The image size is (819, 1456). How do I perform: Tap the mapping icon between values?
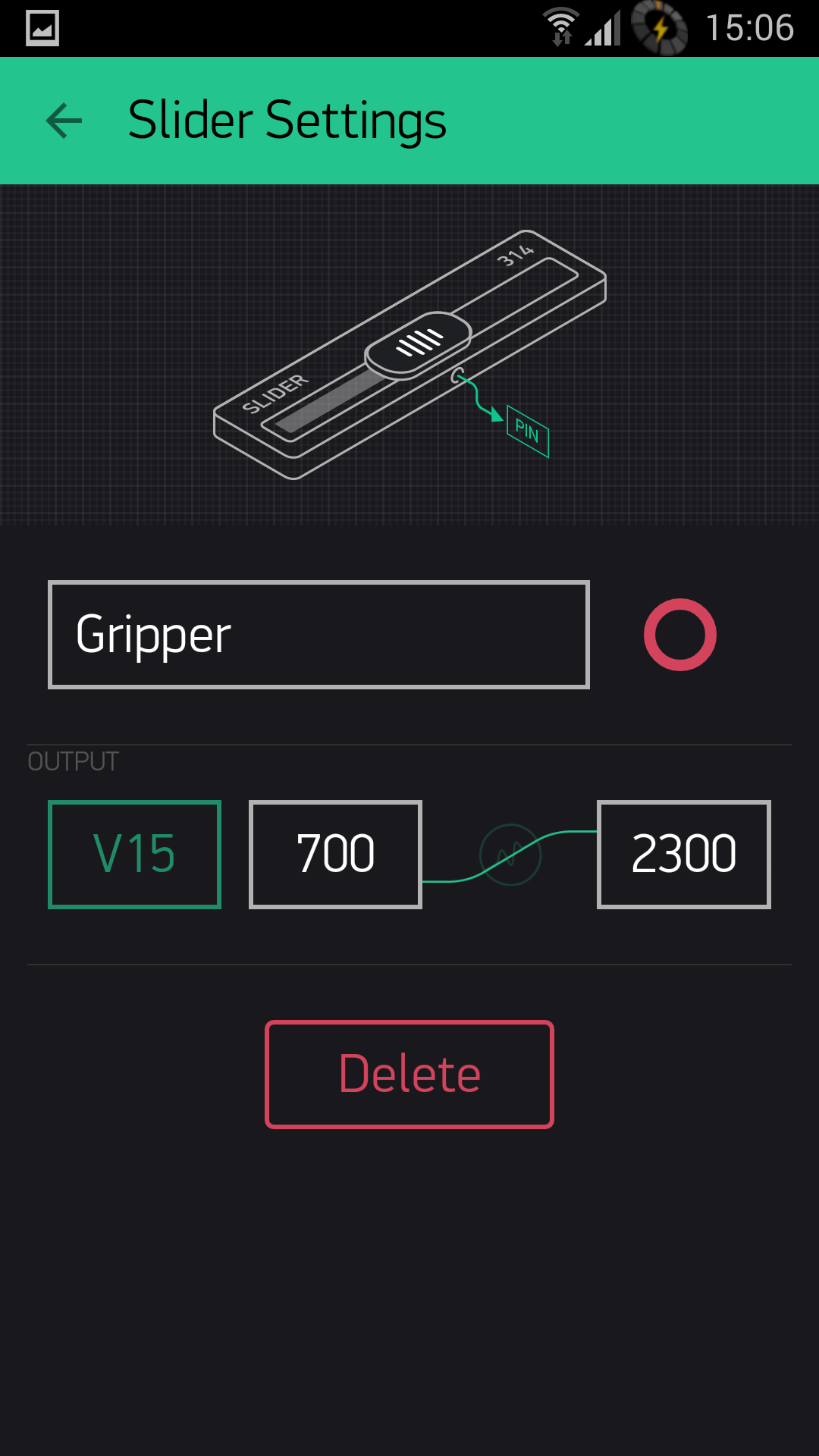coord(510,855)
